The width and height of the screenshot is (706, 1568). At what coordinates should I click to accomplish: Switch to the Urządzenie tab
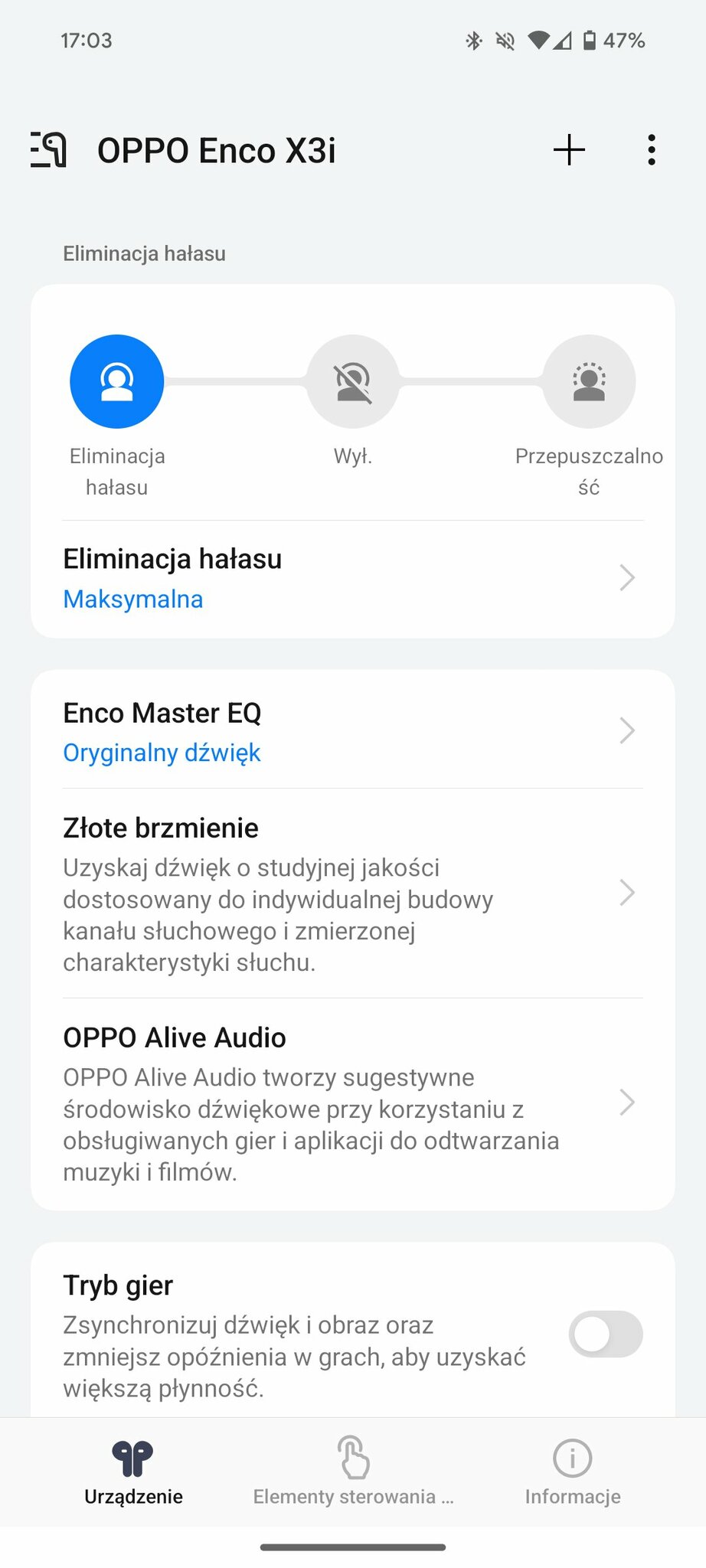tap(133, 1472)
